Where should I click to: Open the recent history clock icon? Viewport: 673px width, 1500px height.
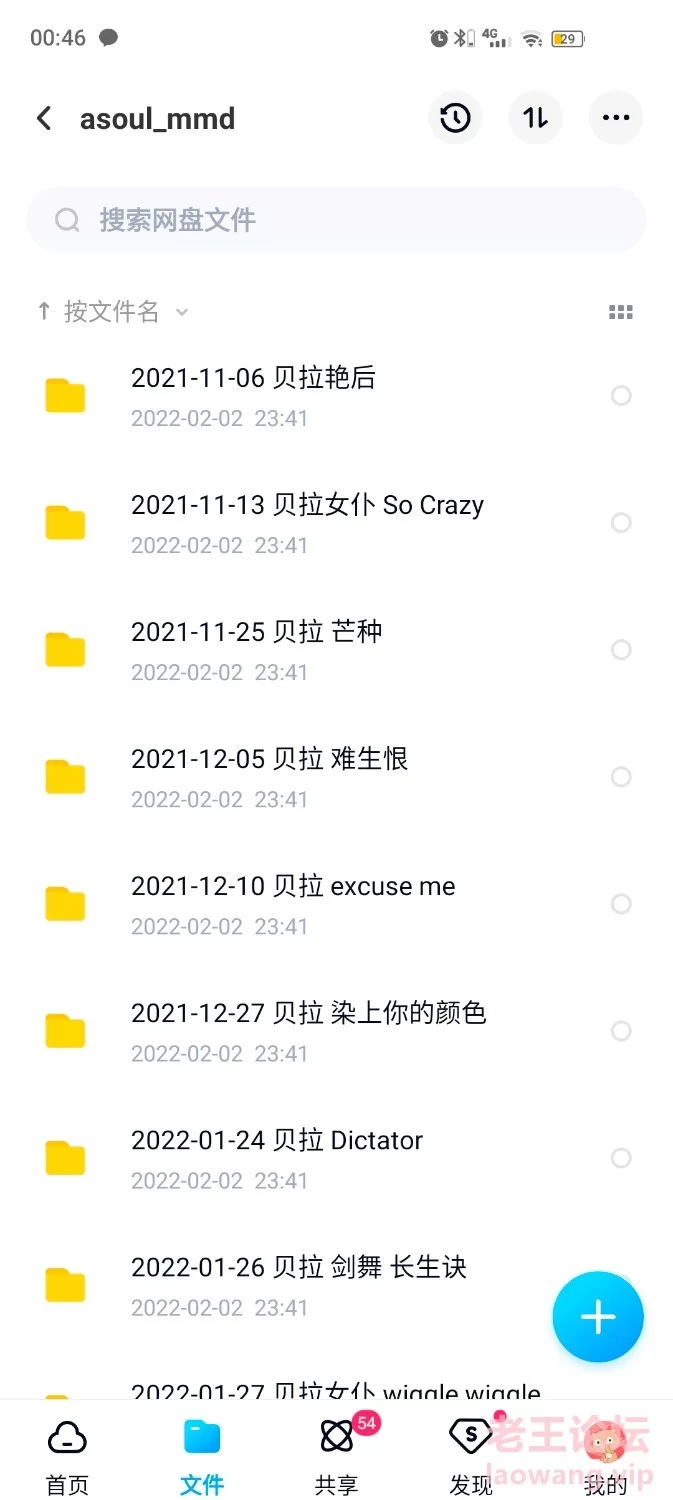coord(455,118)
